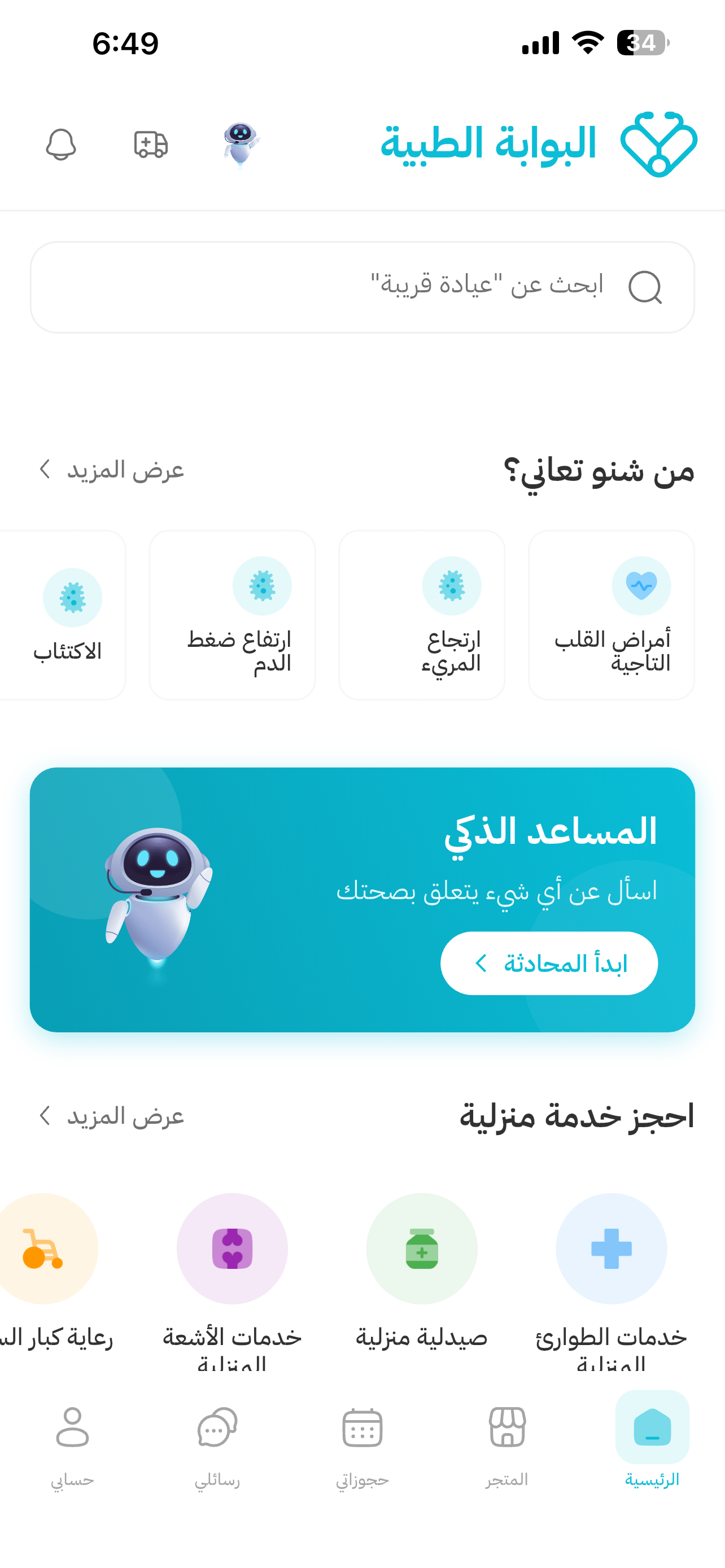This screenshot has width=725, height=1568.
Task: Click the chevron inside ابدأ المحادثة button
Action: (482, 963)
